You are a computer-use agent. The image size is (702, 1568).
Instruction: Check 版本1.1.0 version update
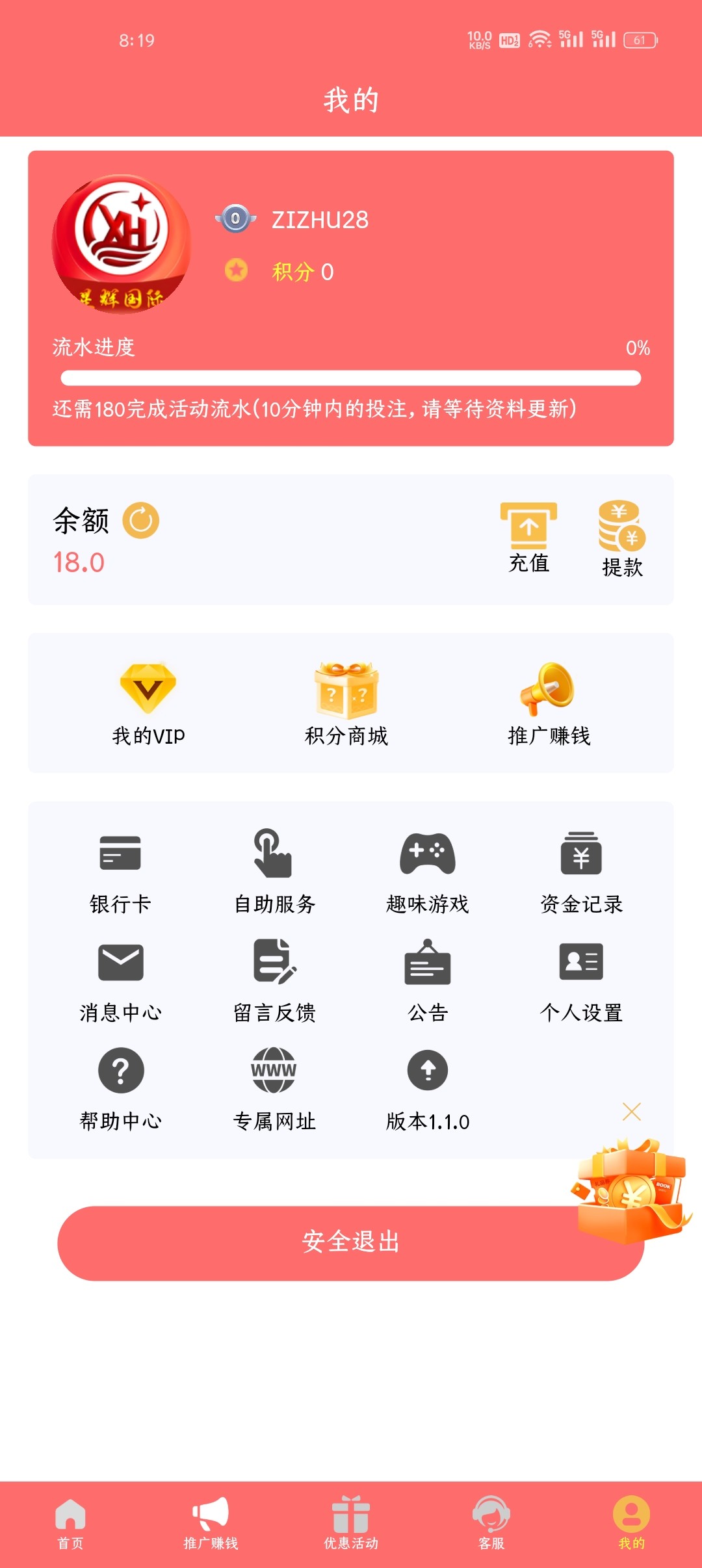click(x=428, y=1089)
